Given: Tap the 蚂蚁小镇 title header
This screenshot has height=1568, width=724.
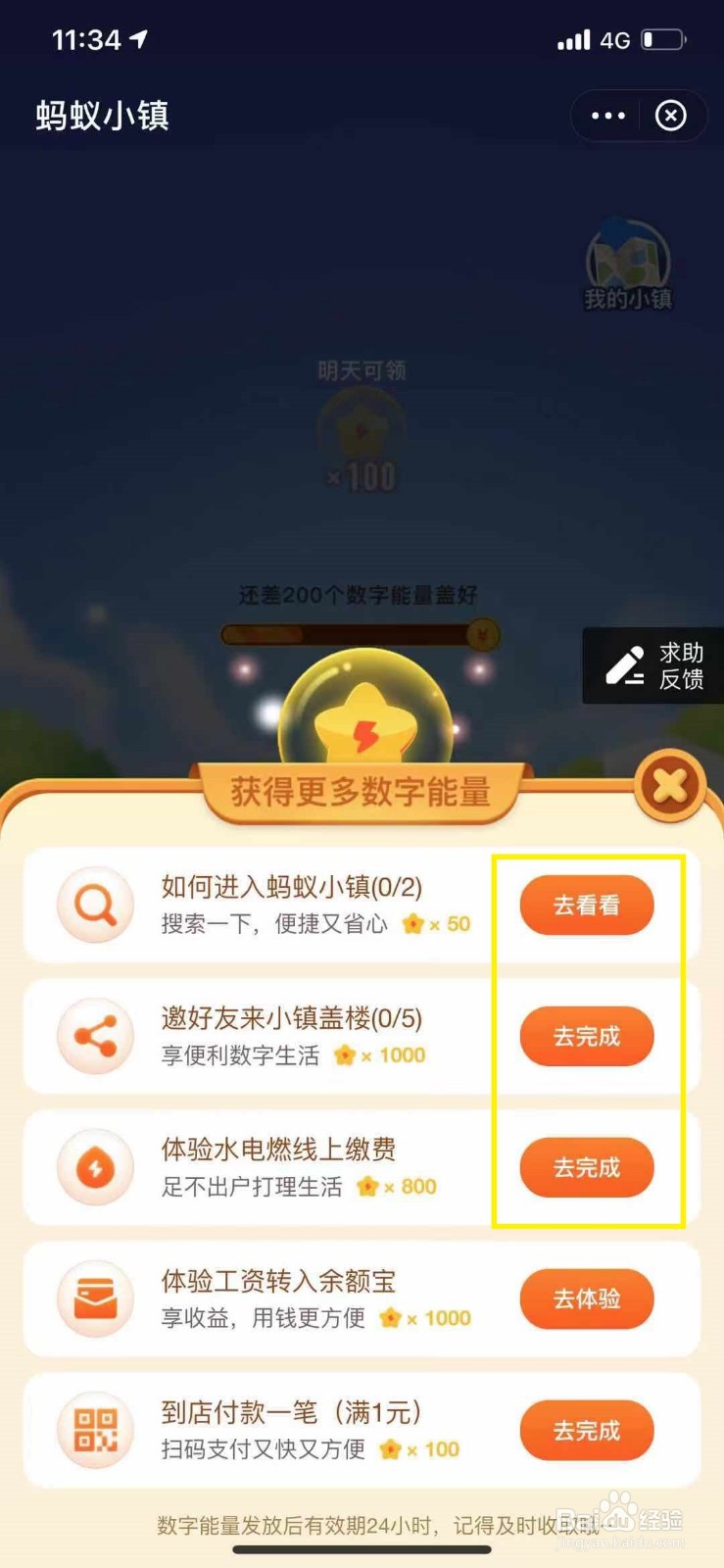Looking at the screenshot, I should [x=102, y=115].
